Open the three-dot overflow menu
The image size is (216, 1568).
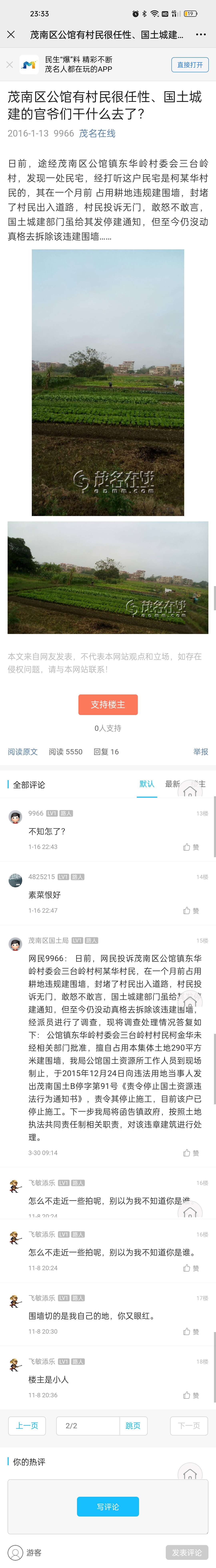(201, 35)
